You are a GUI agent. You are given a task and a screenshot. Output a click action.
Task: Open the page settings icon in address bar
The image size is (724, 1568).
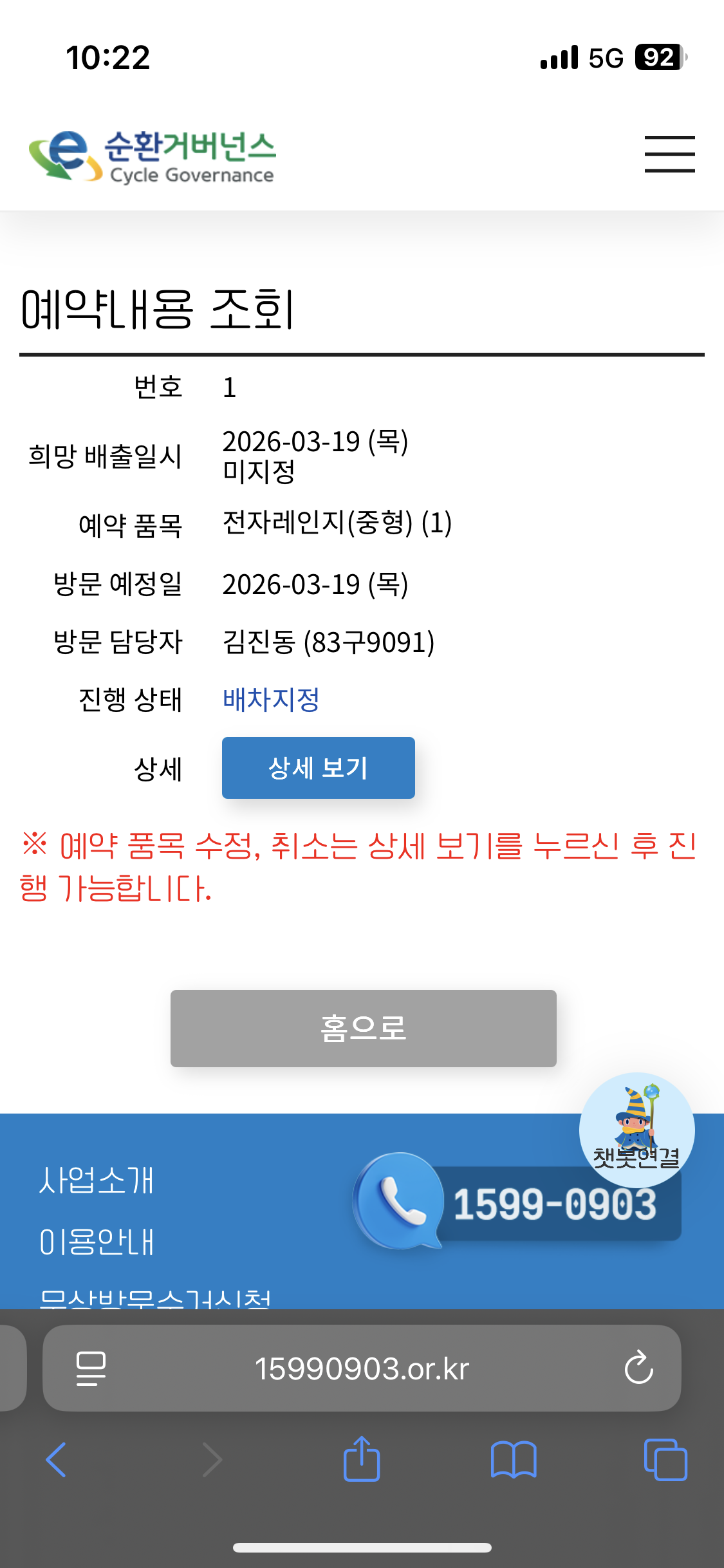[91, 1368]
